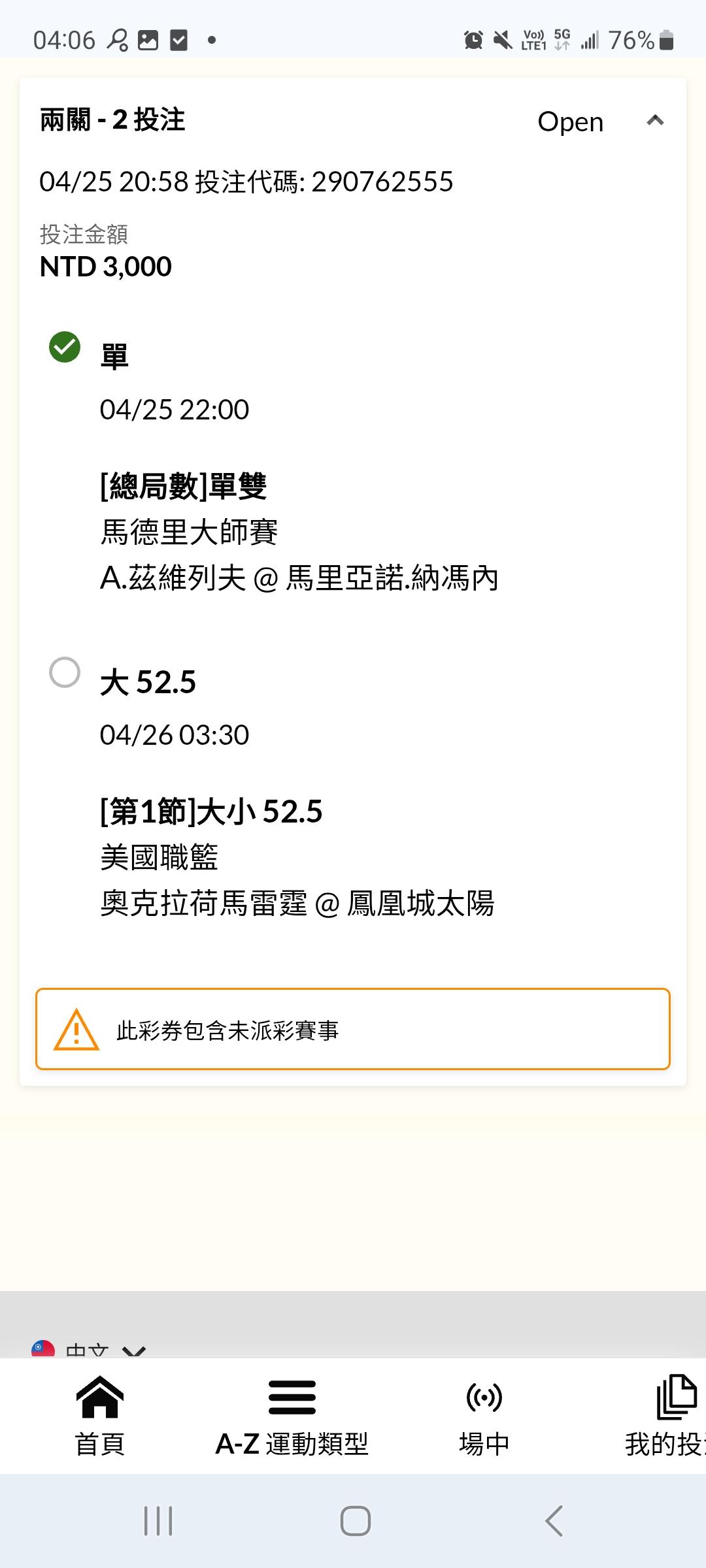Collapse the 兩關 bet slip chevron
The height and width of the screenshot is (1568, 706).
pyautogui.click(x=655, y=121)
